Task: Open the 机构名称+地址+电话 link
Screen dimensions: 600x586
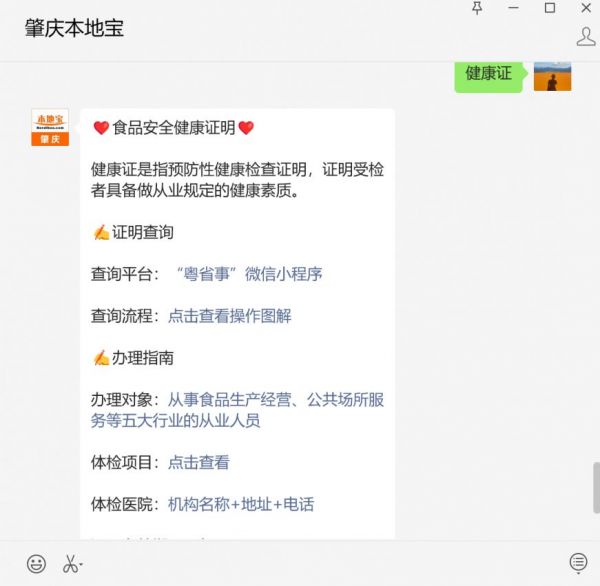Action: pyautogui.click(x=241, y=504)
